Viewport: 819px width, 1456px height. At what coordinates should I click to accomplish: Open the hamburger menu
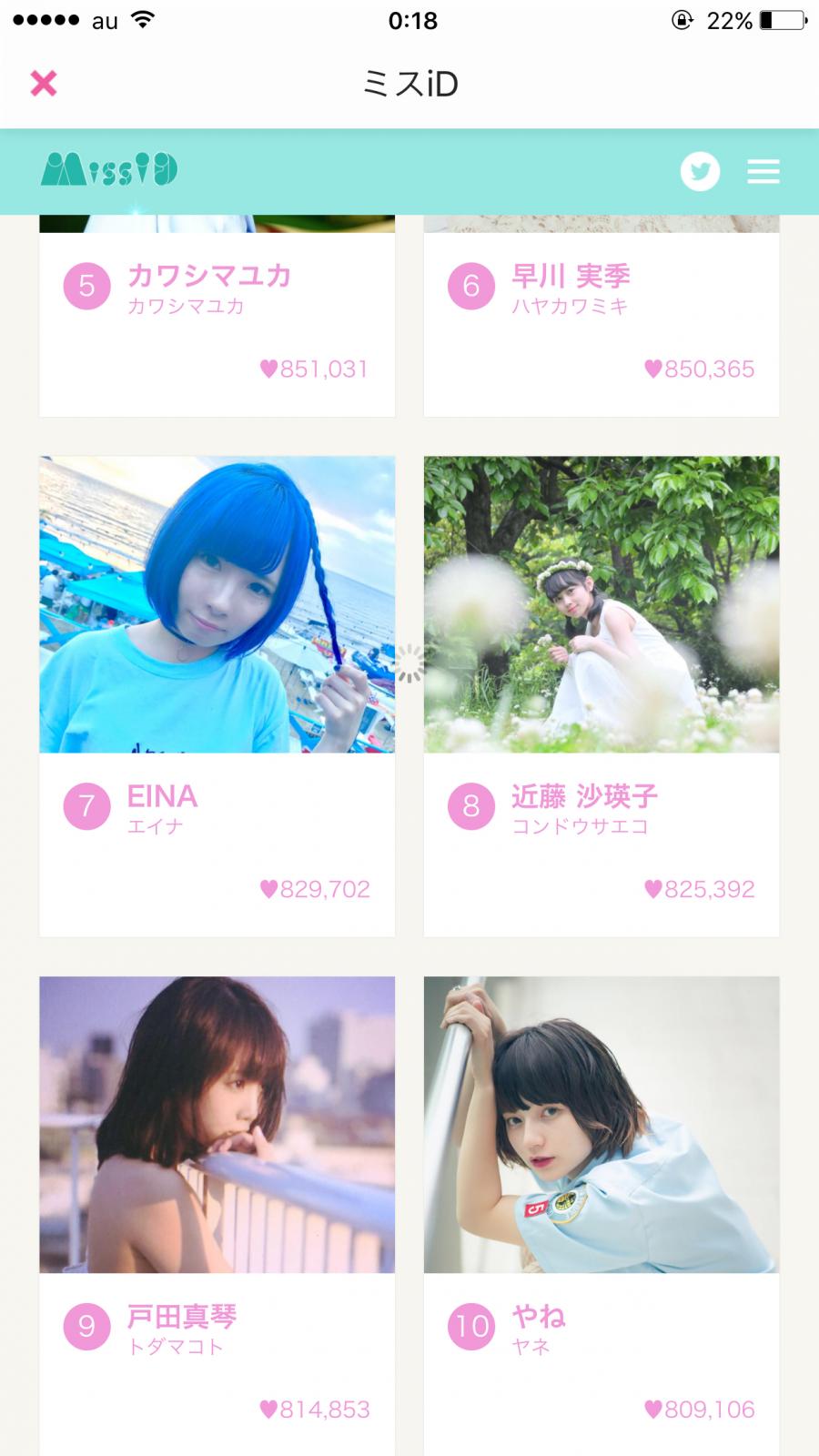click(763, 171)
